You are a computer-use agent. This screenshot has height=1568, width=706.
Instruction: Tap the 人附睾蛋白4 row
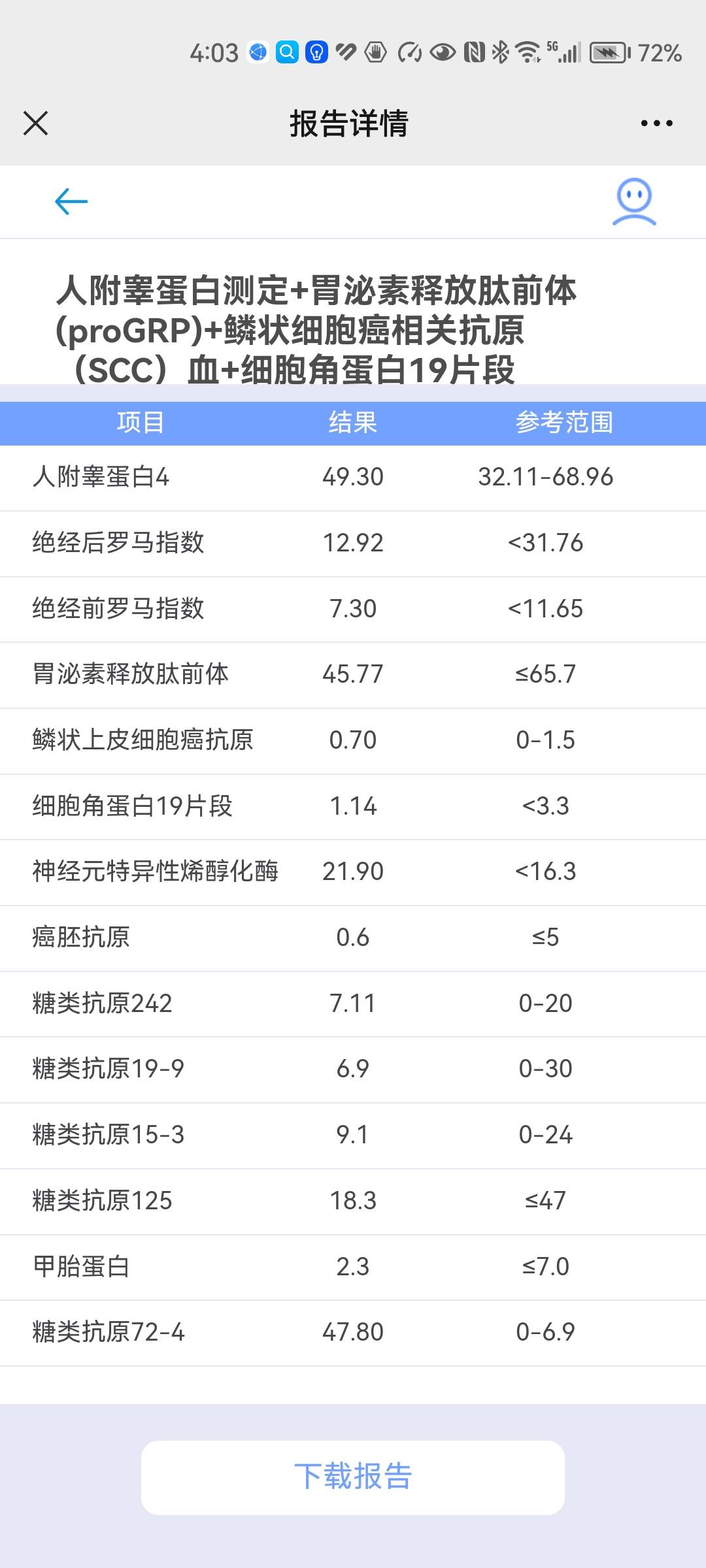click(x=353, y=478)
